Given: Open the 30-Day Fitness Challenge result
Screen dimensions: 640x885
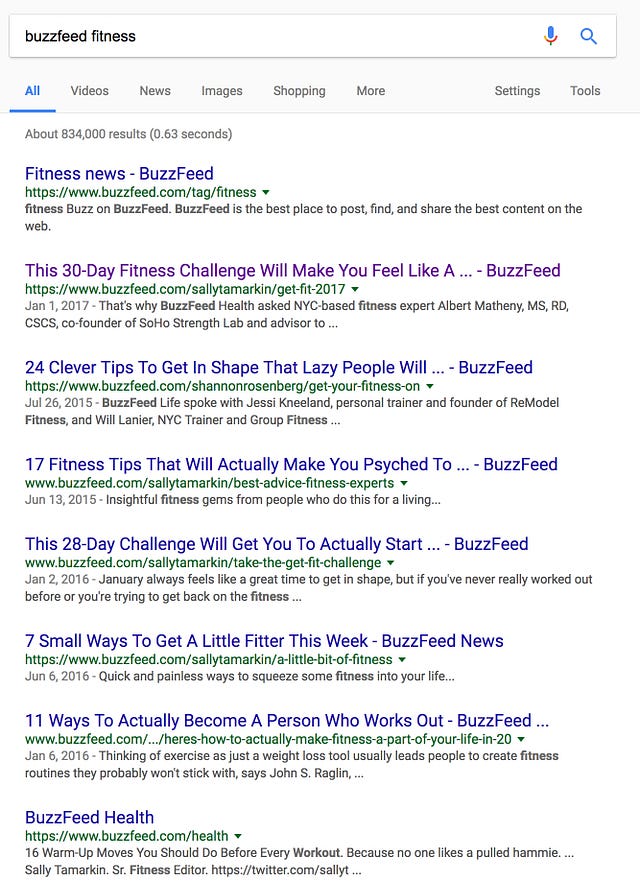Looking at the screenshot, I should 292,270.
